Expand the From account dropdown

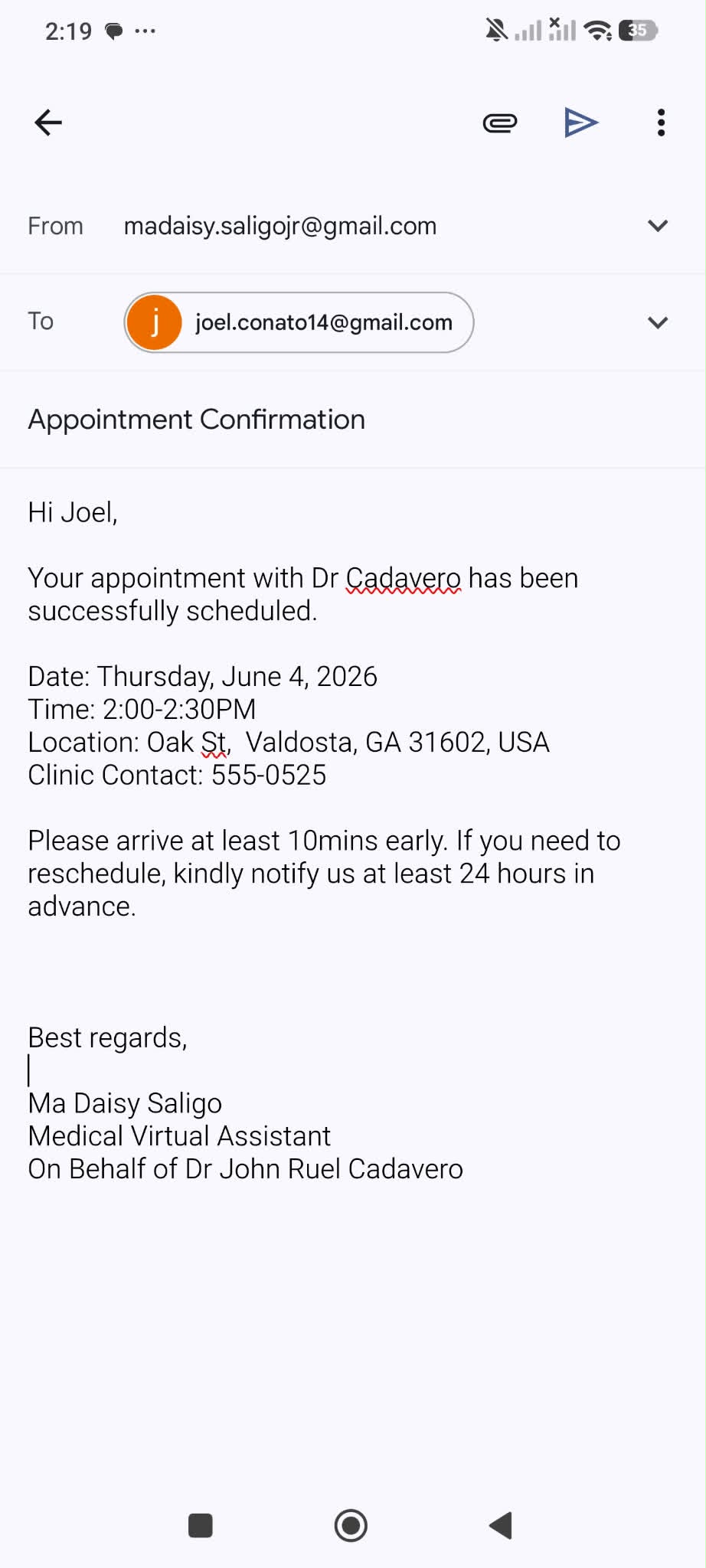[658, 226]
